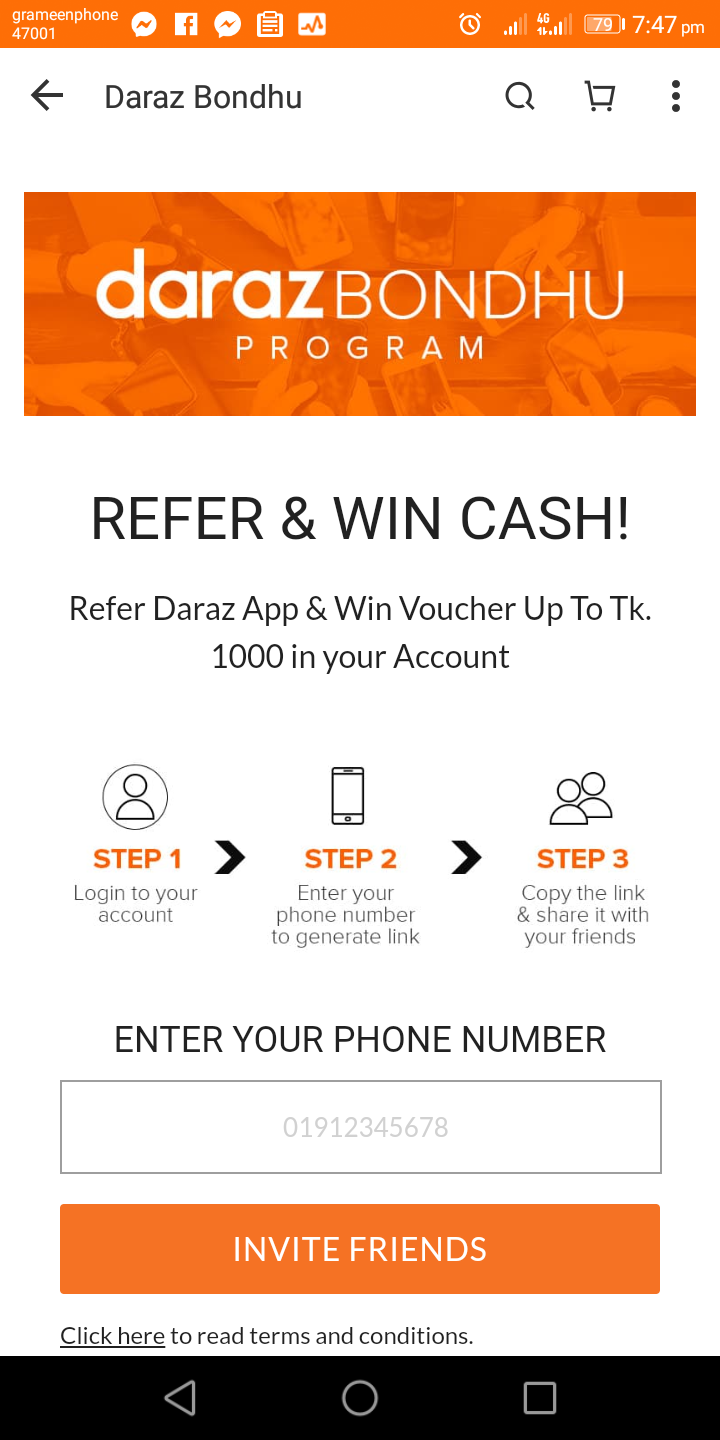Open the three-dot overflow menu
This screenshot has height=1440, width=720.
click(x=676, y=97)
